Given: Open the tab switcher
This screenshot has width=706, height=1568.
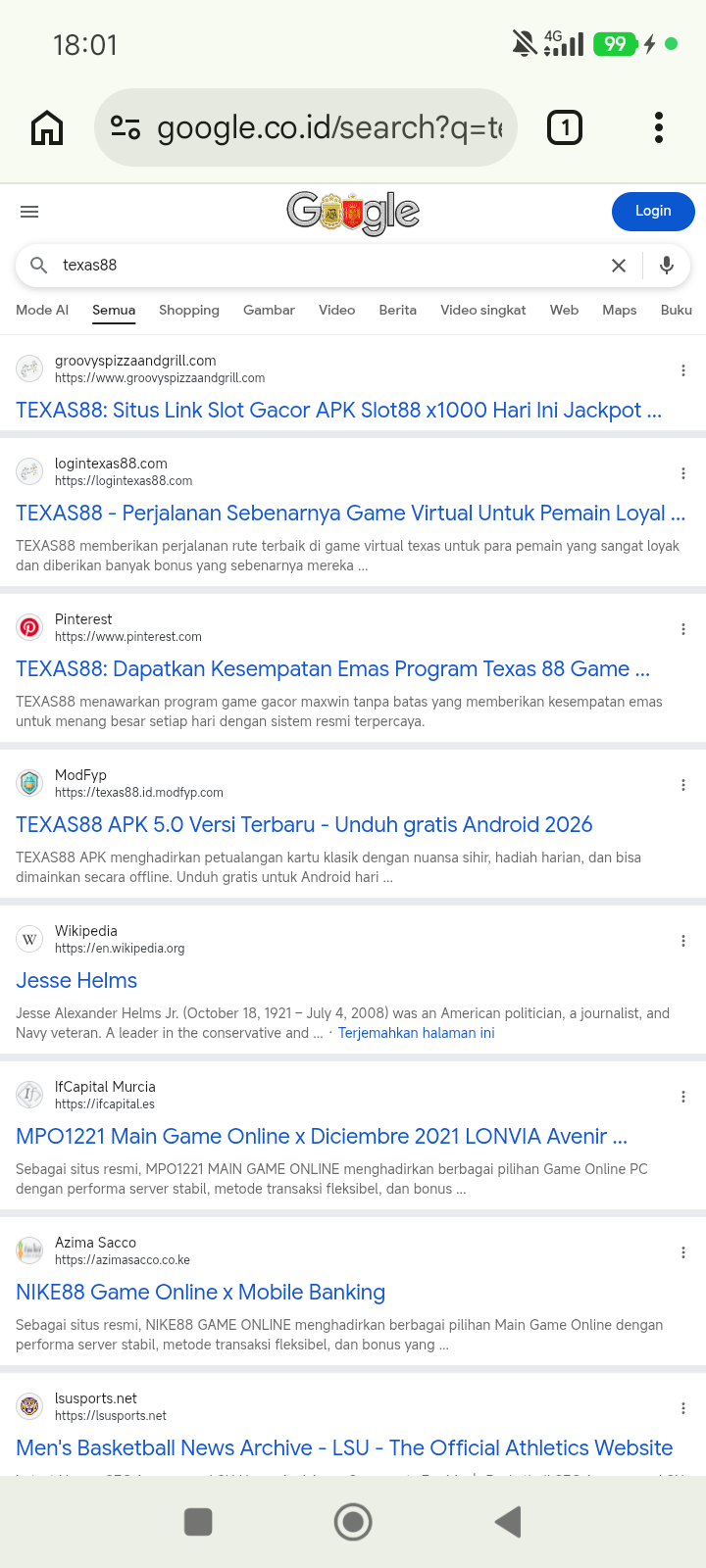Looking at the screenshot, I should [x=565, y=127].
